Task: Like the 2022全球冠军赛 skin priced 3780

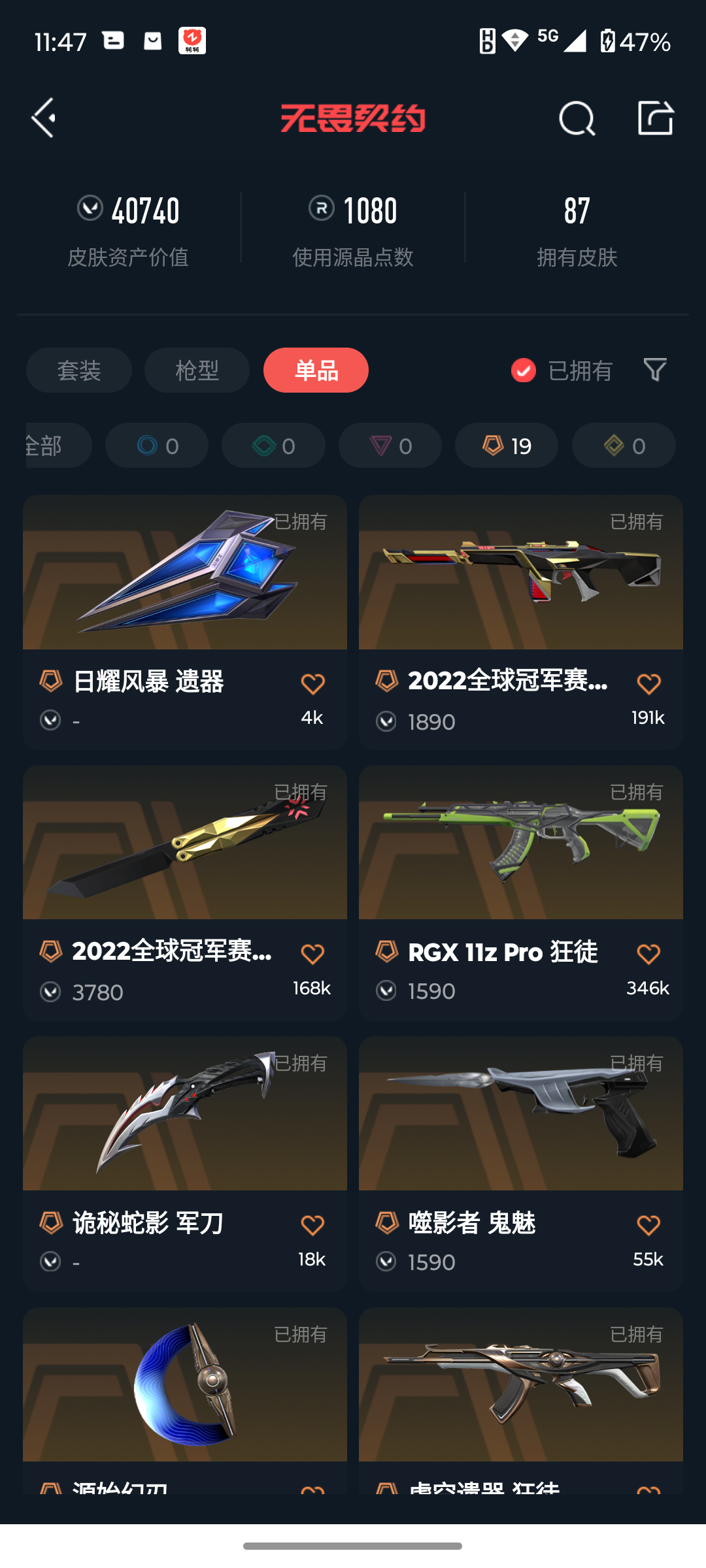Action: pos(312,955)
